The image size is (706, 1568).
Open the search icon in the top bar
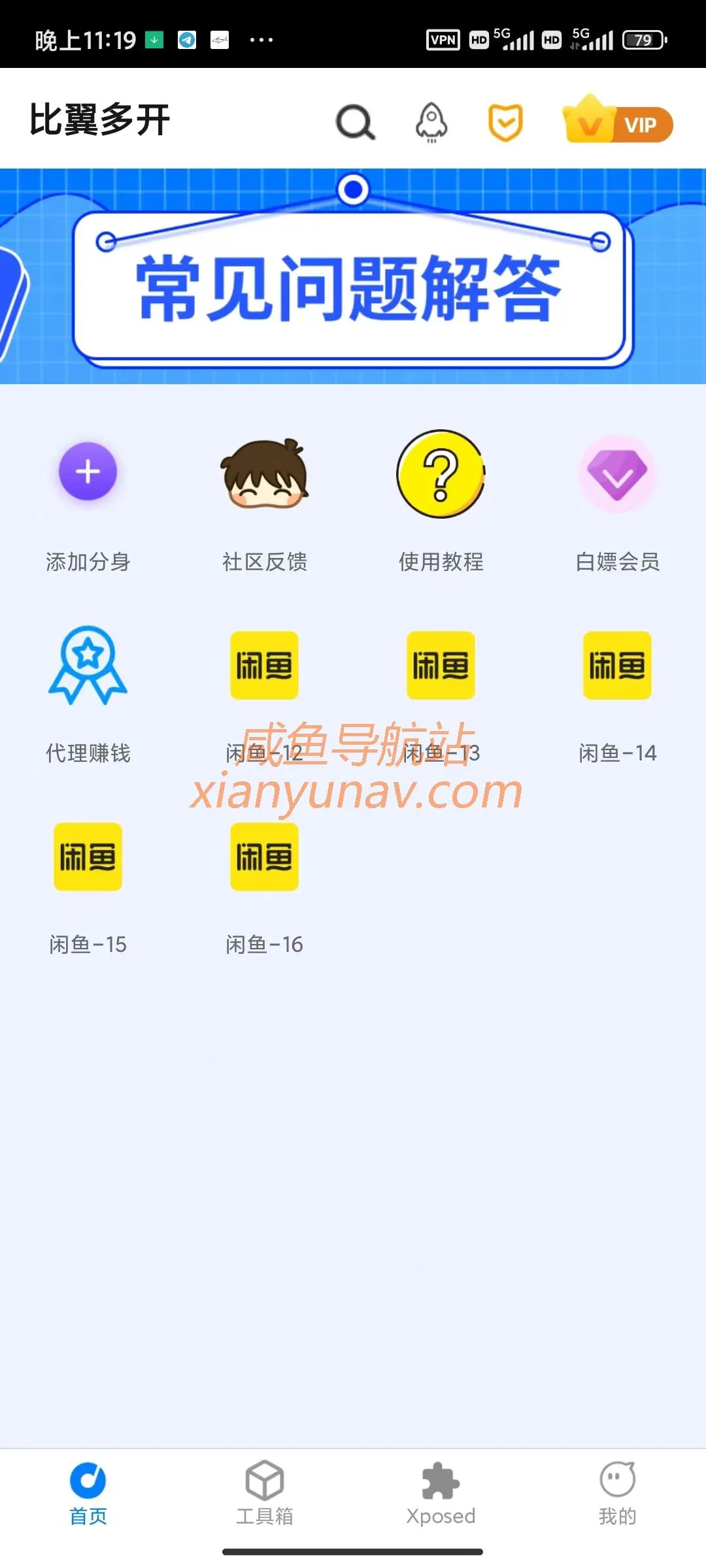pyautogui.click(x=355, y=123)
